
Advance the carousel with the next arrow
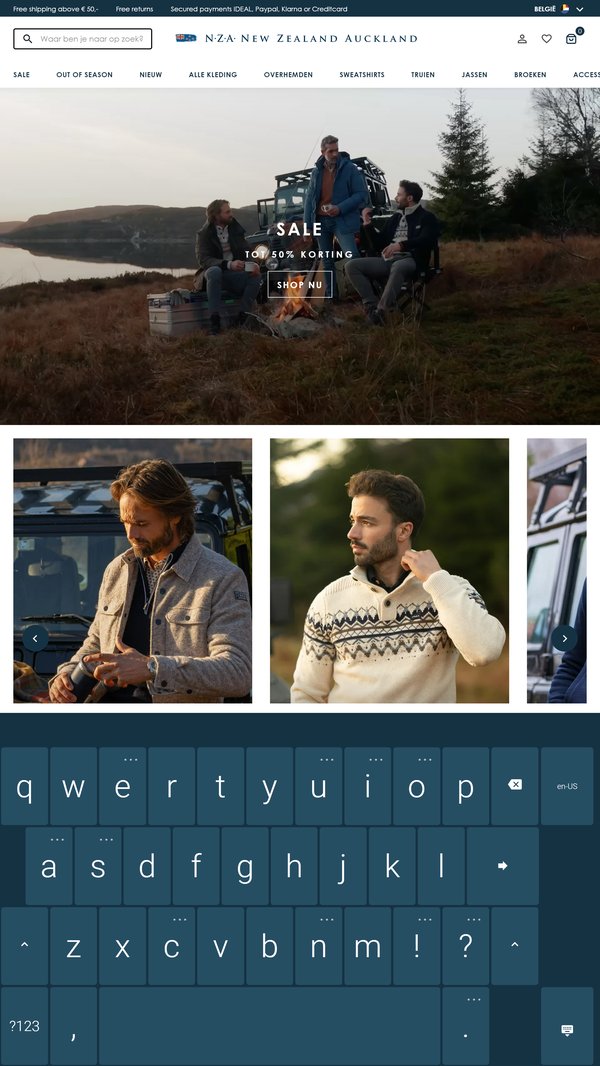tap(564, 638)
